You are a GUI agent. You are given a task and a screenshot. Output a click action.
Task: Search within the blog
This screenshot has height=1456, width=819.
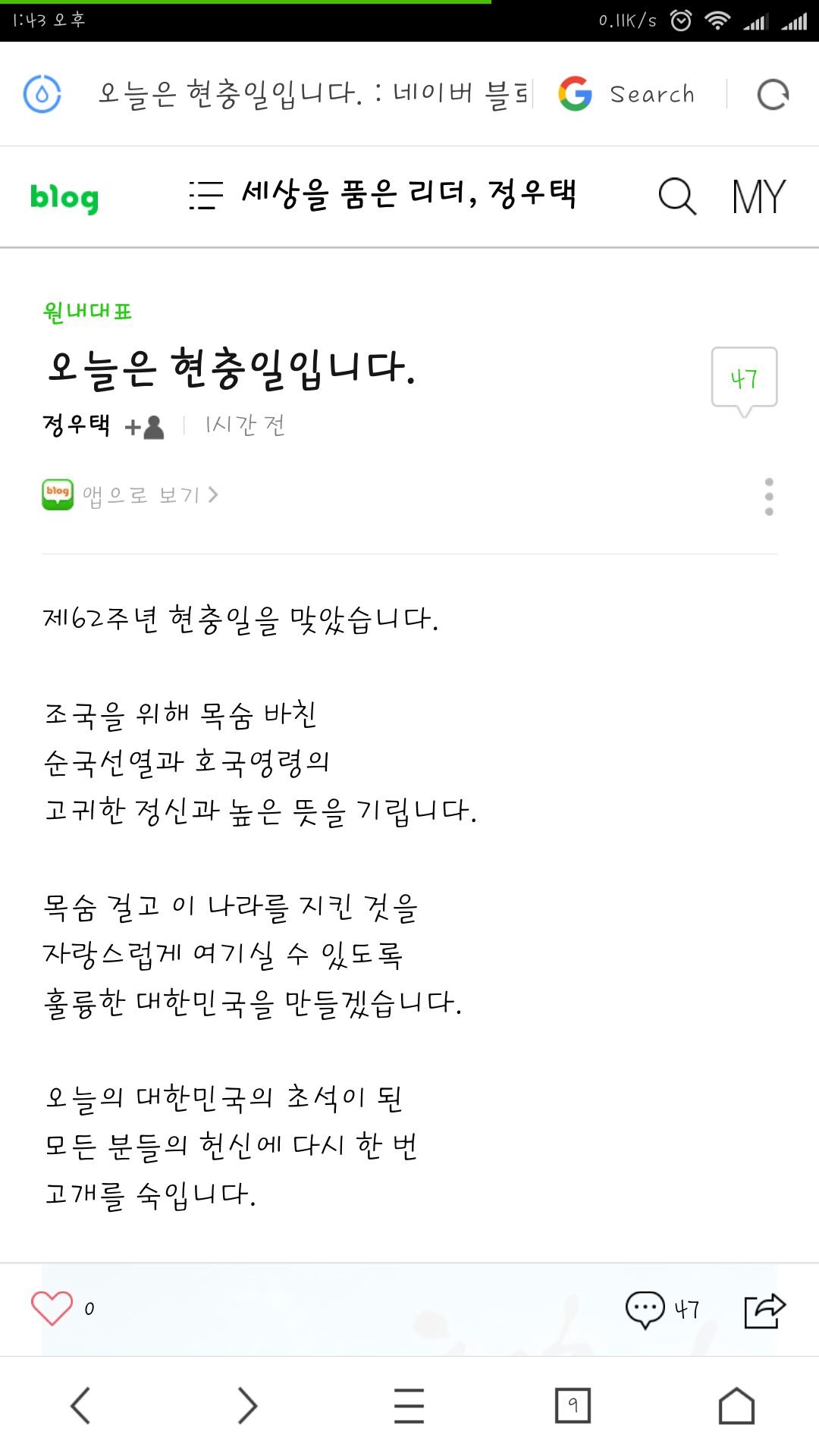tap(676, 197)
